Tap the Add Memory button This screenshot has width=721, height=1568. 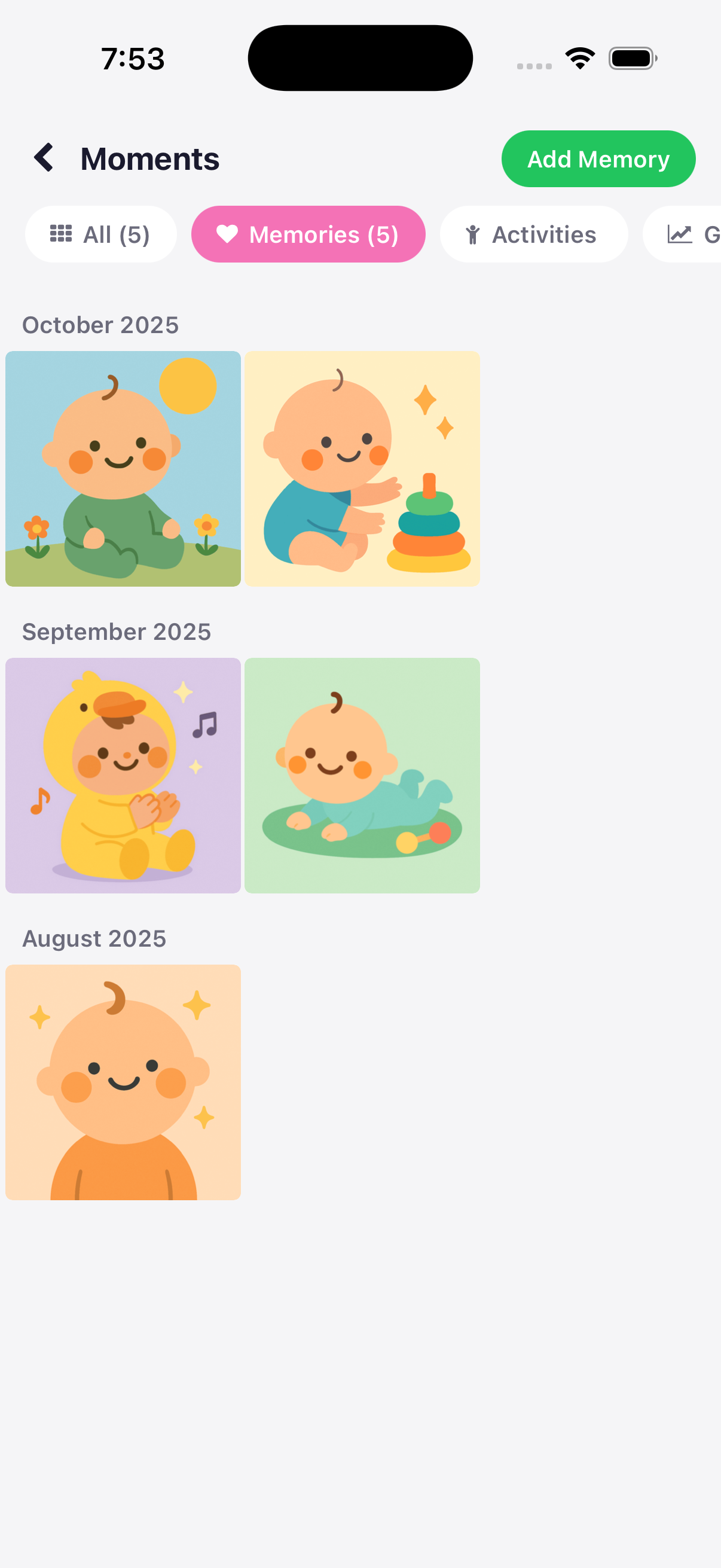tap(597, 159)
